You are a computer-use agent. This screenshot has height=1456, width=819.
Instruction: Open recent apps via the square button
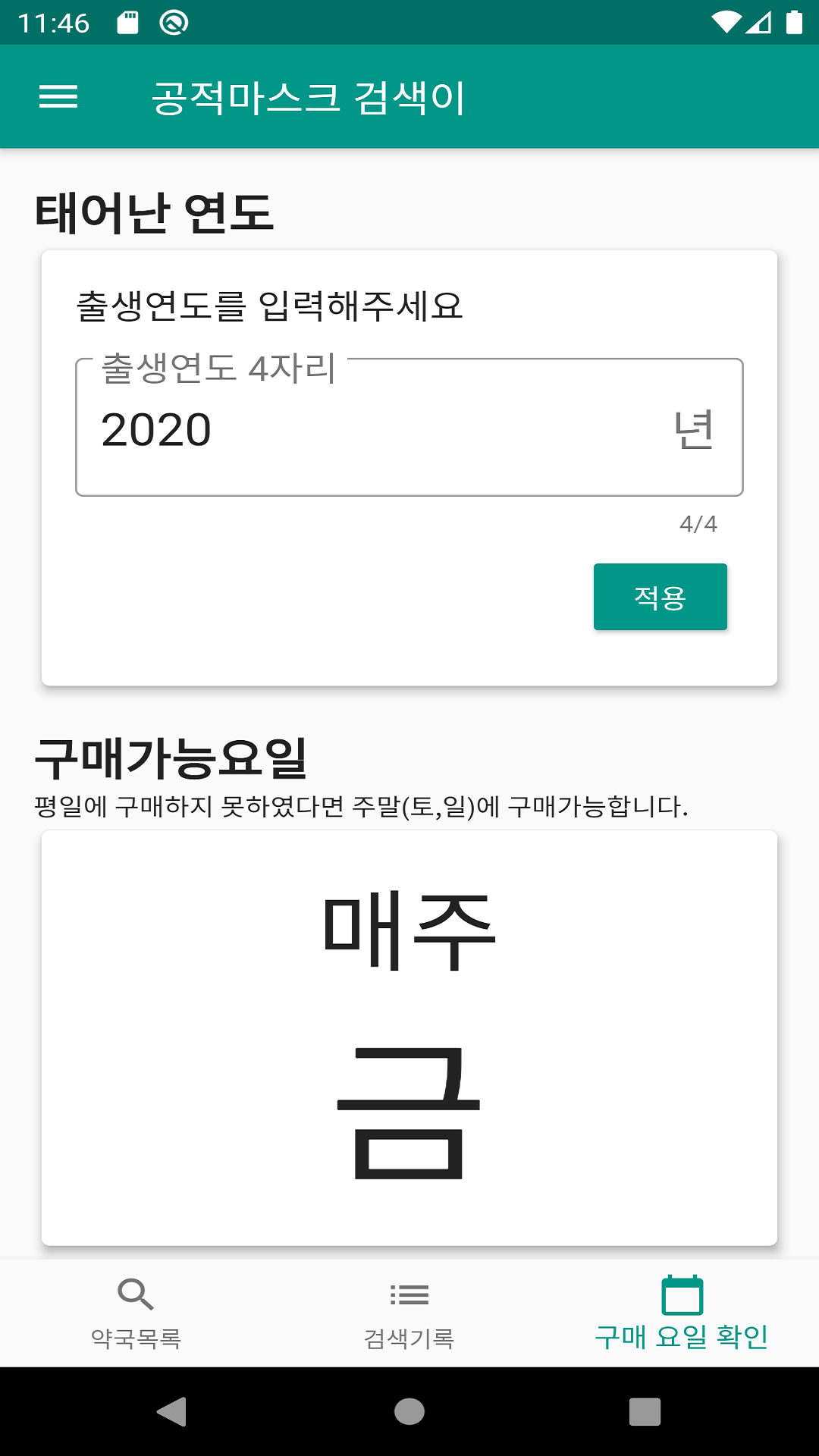pos(645,1412)
